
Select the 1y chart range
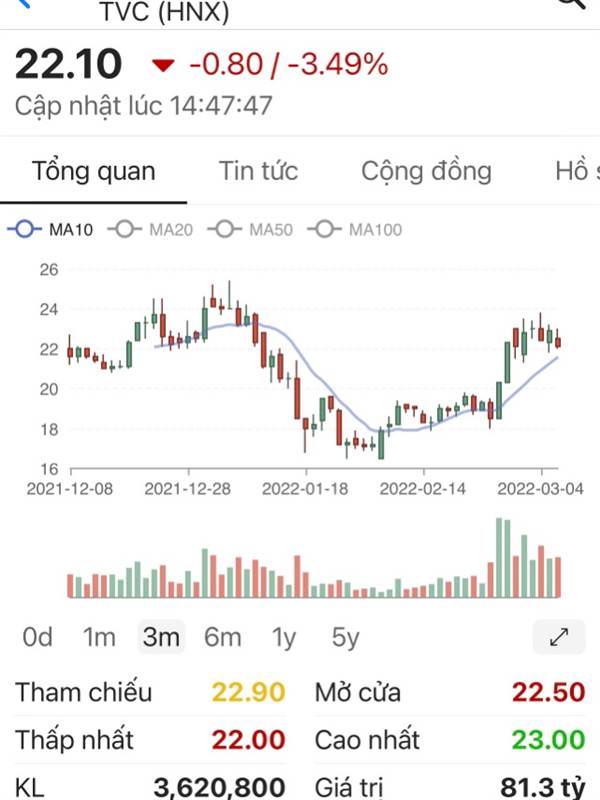(284, 637)
